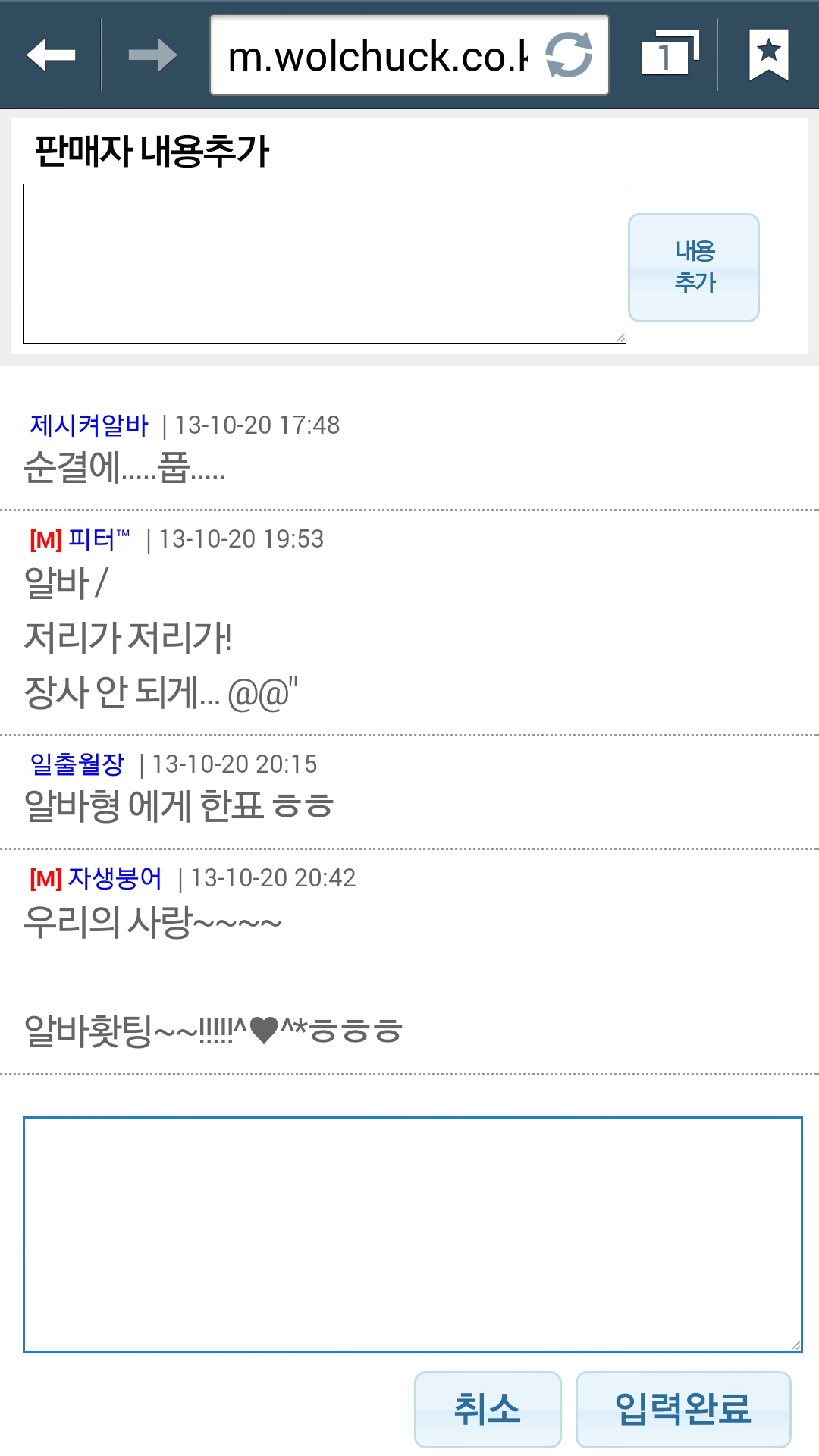
Task: Submit the comment with 입력완료
Action: (x=683, y=1409)
